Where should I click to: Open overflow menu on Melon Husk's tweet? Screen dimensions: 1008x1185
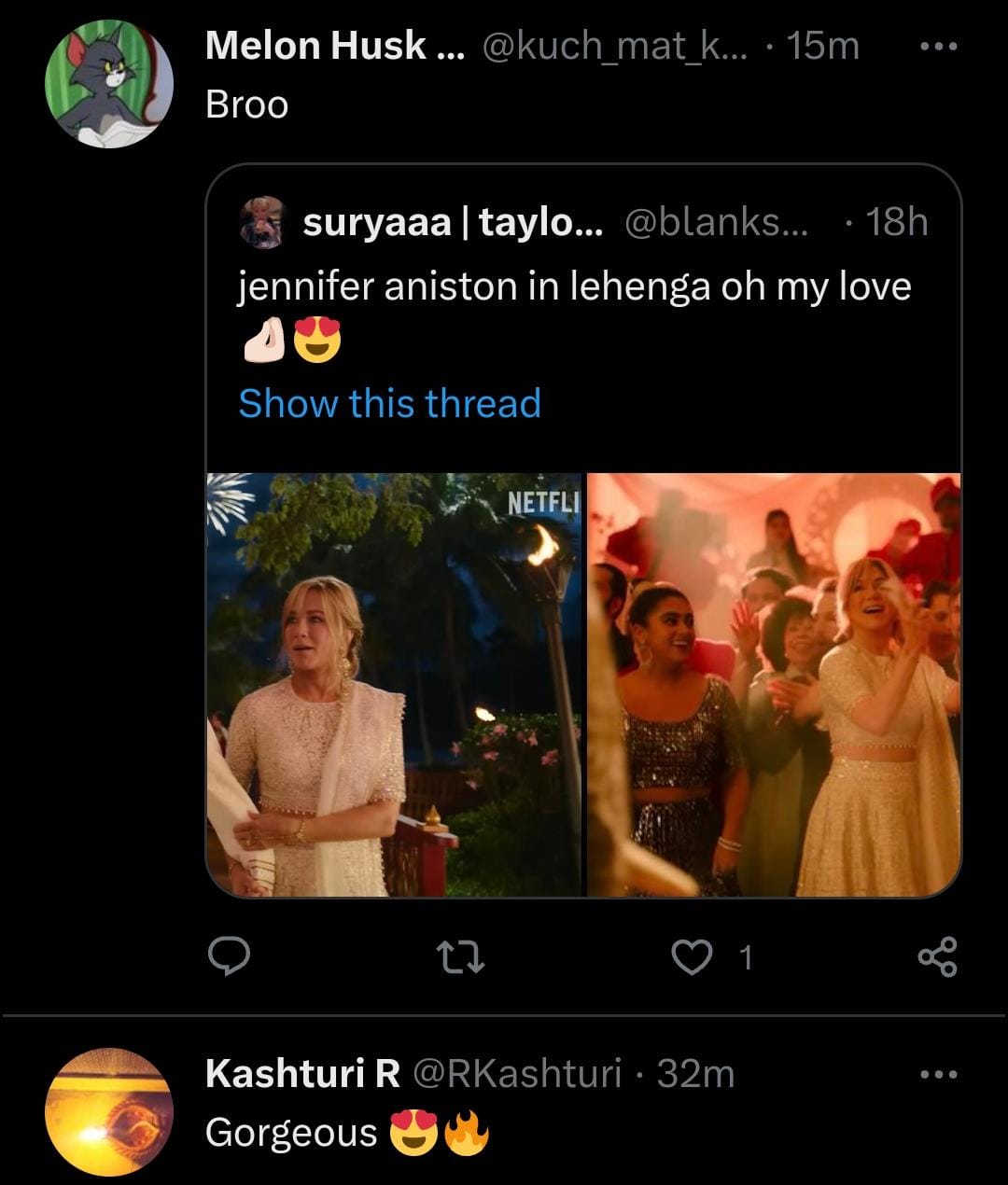[937, 46]
